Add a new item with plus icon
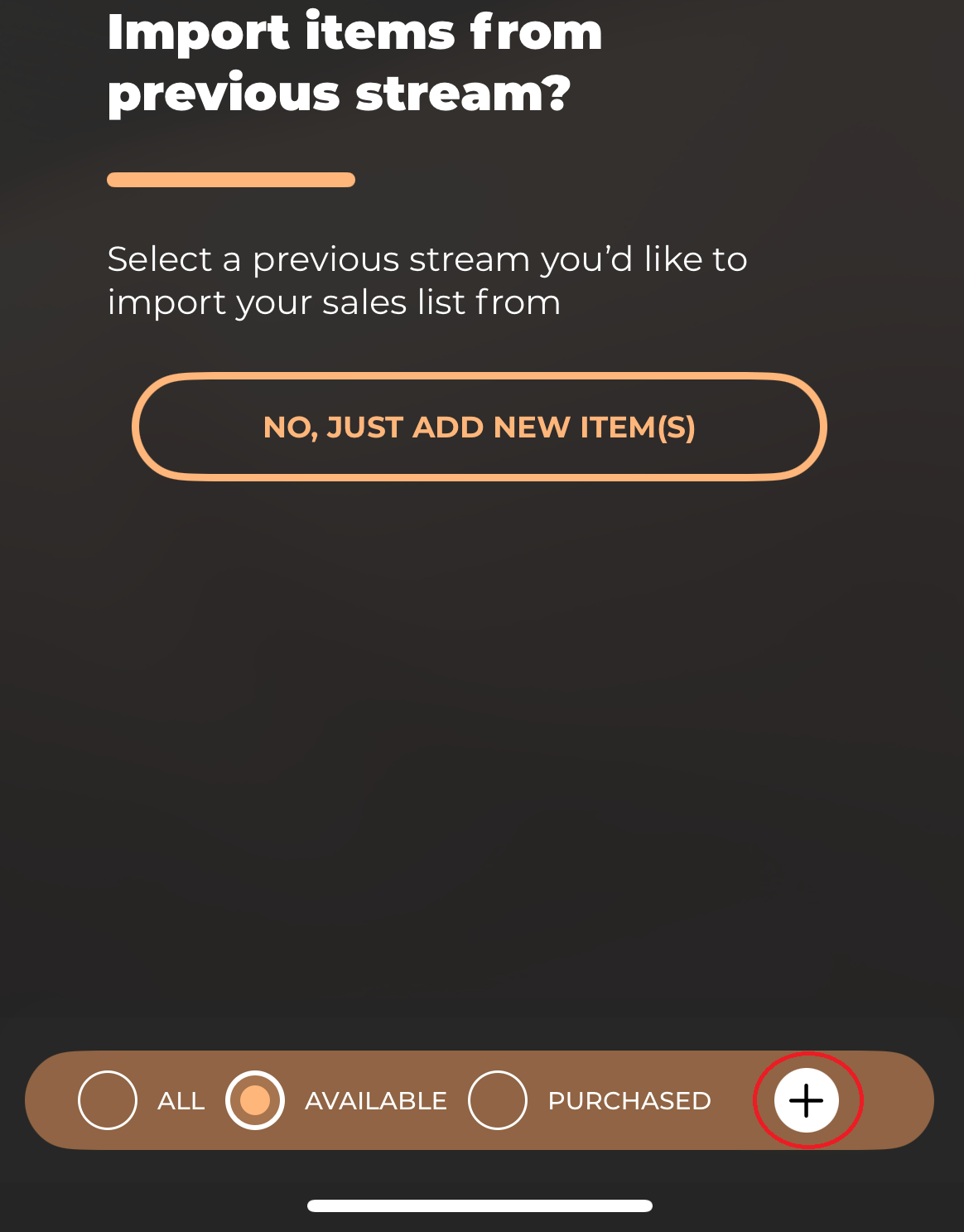The width and height of the screenshot is (964, 1232). click(807, 1100)
